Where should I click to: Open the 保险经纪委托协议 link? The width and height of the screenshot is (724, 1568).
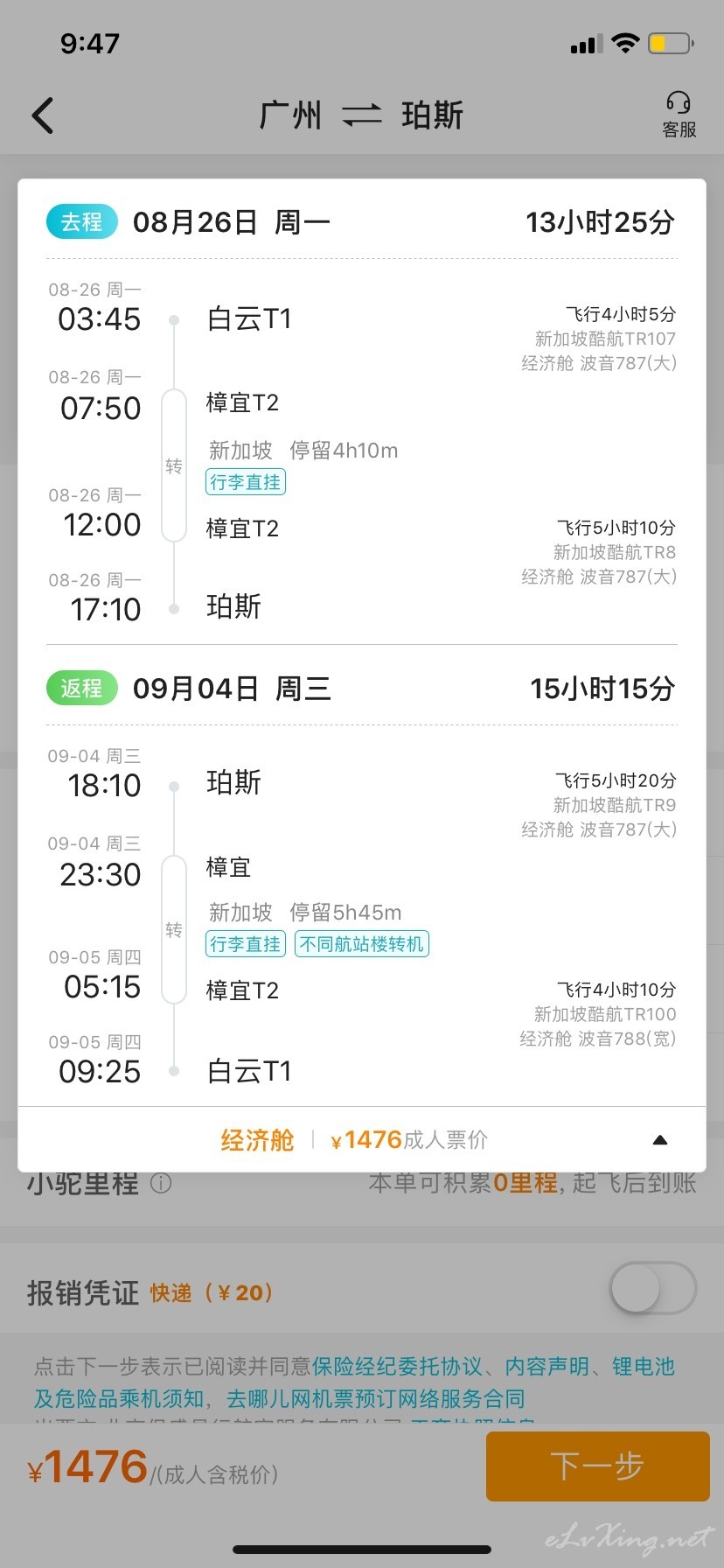pos(397,1366)
